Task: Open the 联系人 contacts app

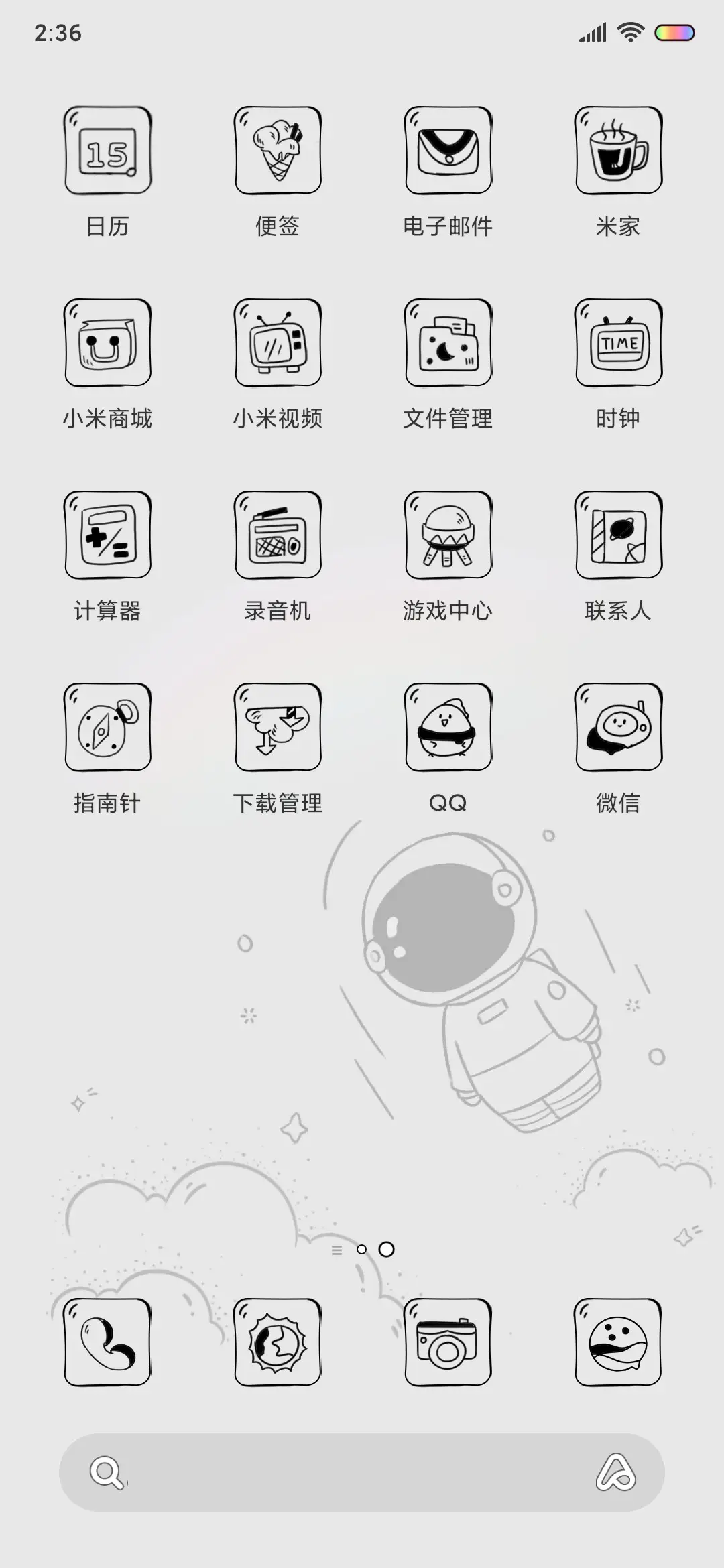Action: click(x=617, y=534)
